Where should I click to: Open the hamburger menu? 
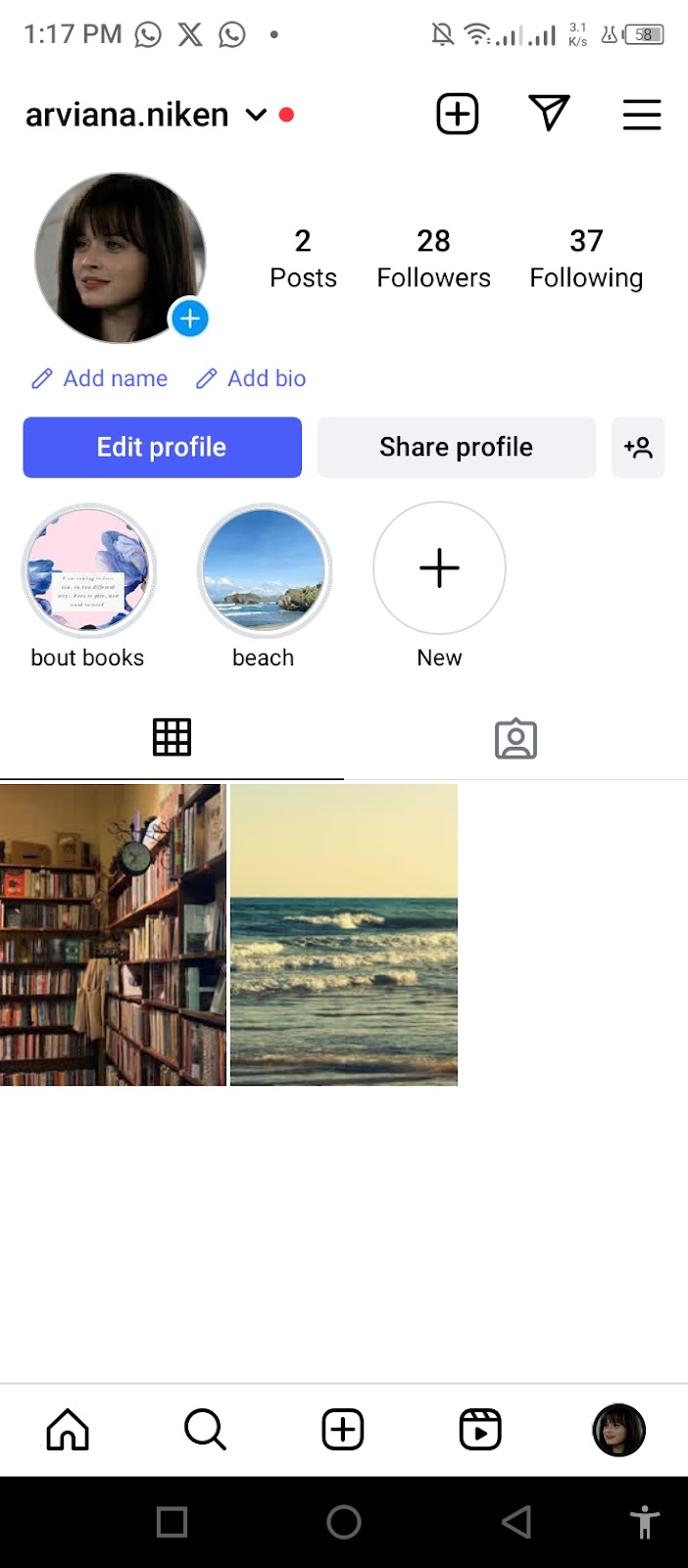pos(642,115)
